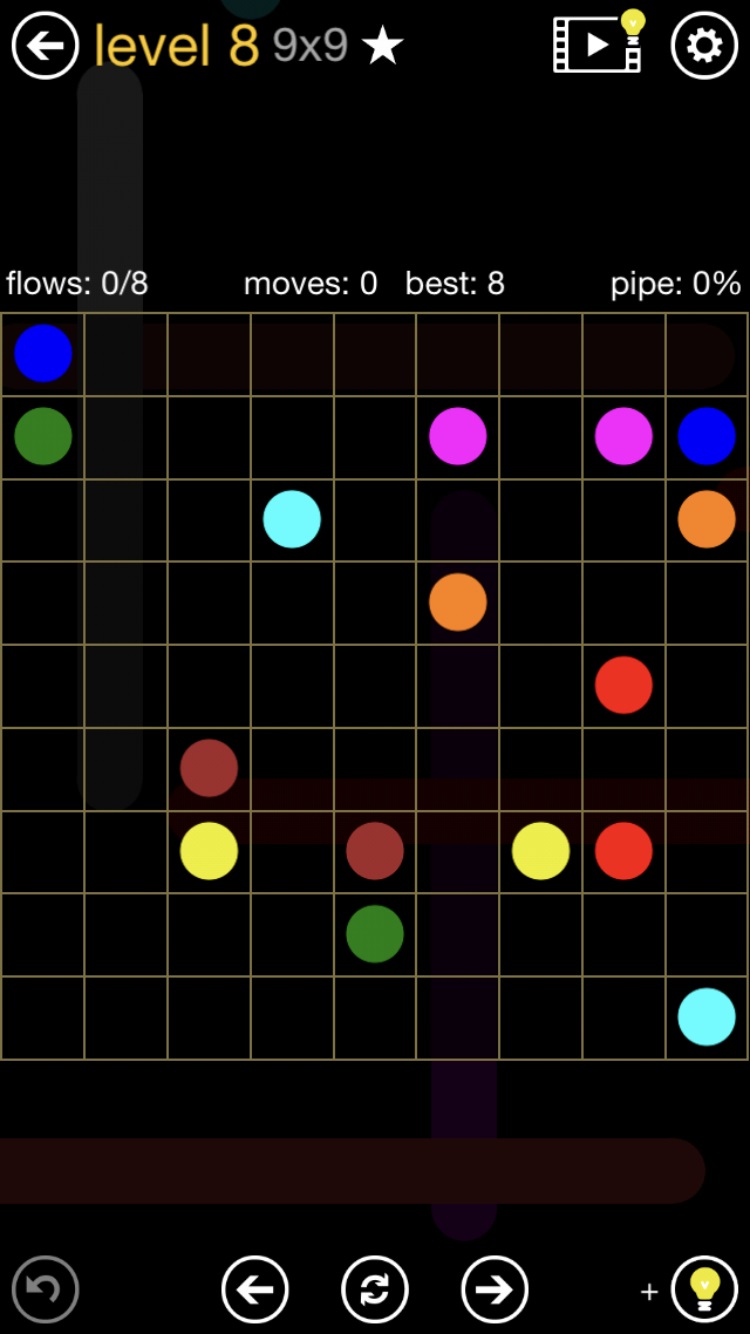Image resolution: width=750 pixels, height=1334 pixels.
Task: Use a lightbulb hint
Action: 704,1289
